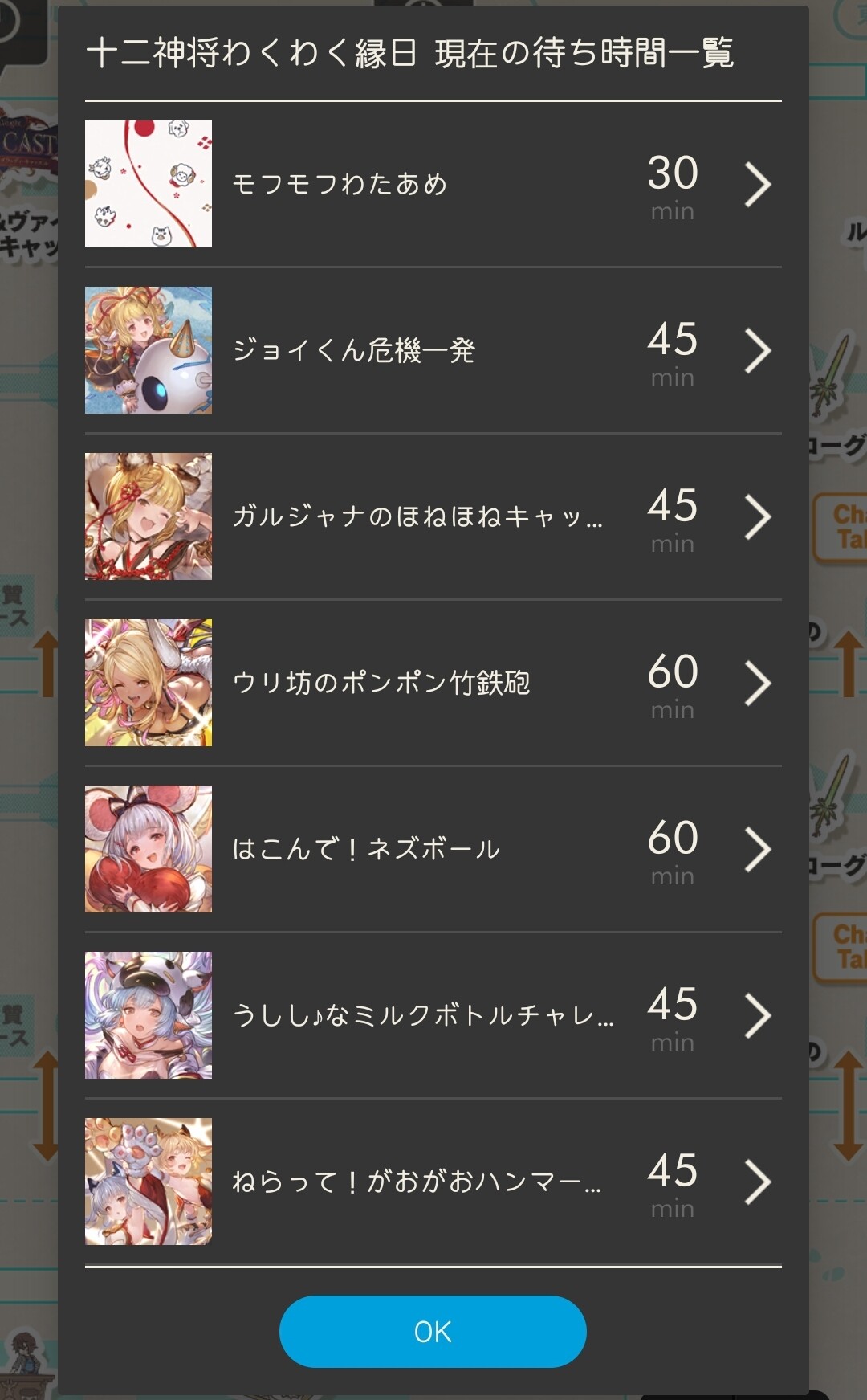Open はこんで！ネズボール entry
The width and height of the screenshot is (867, 1400).
tap(433, 849)
